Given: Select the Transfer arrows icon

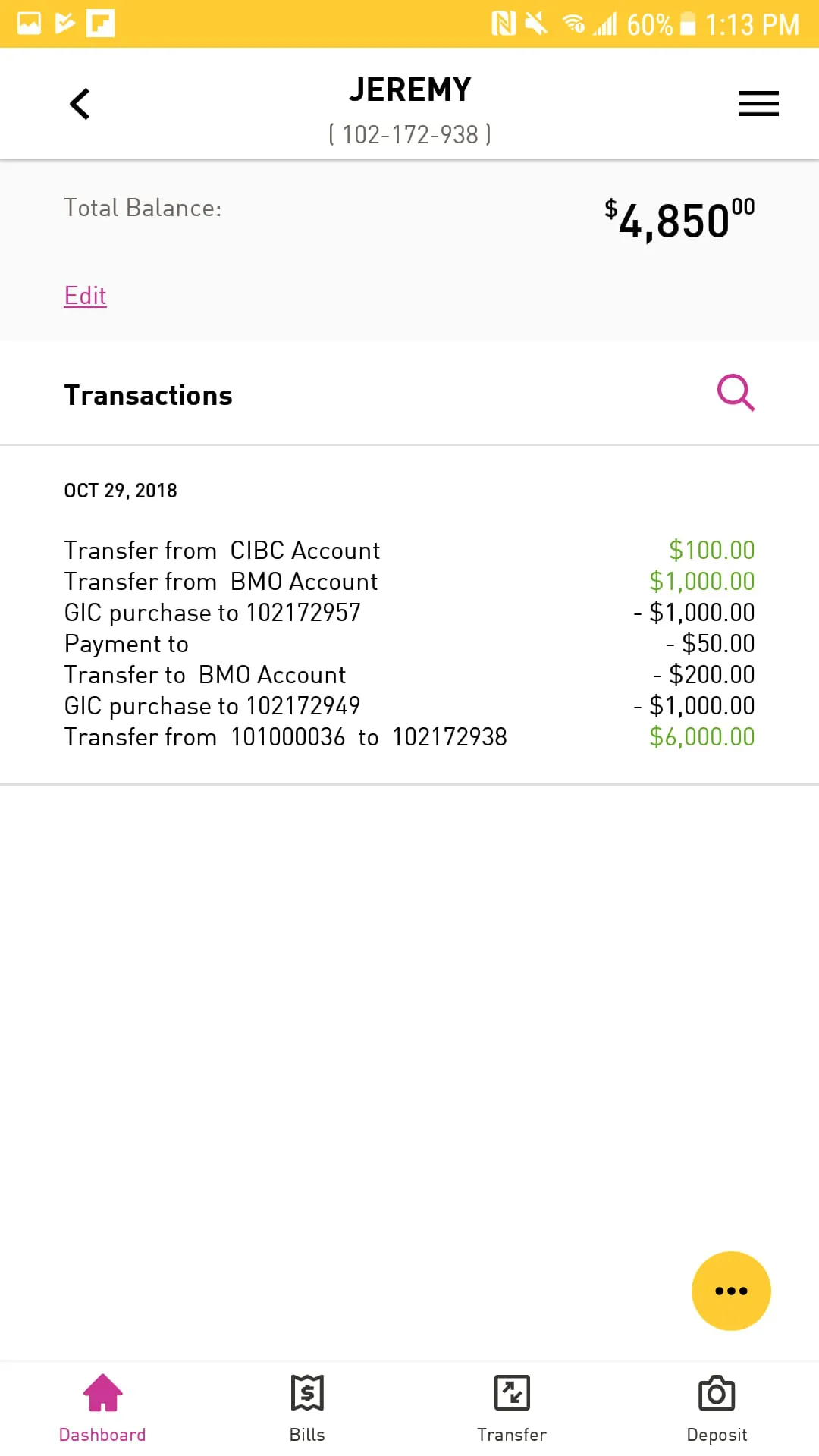Looking at the screenshot, I should pyautogui.click(x=512, y=1394).
